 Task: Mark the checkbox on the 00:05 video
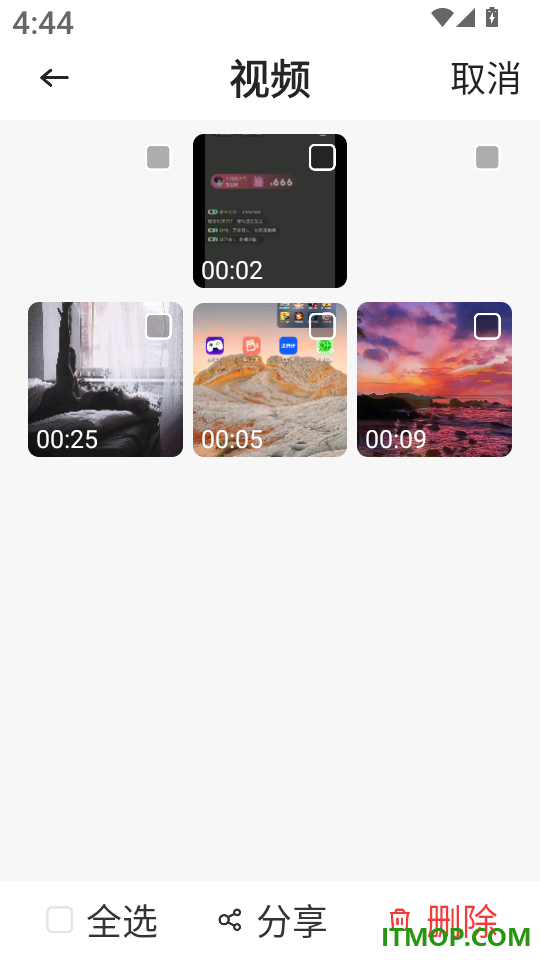(322, 326)
